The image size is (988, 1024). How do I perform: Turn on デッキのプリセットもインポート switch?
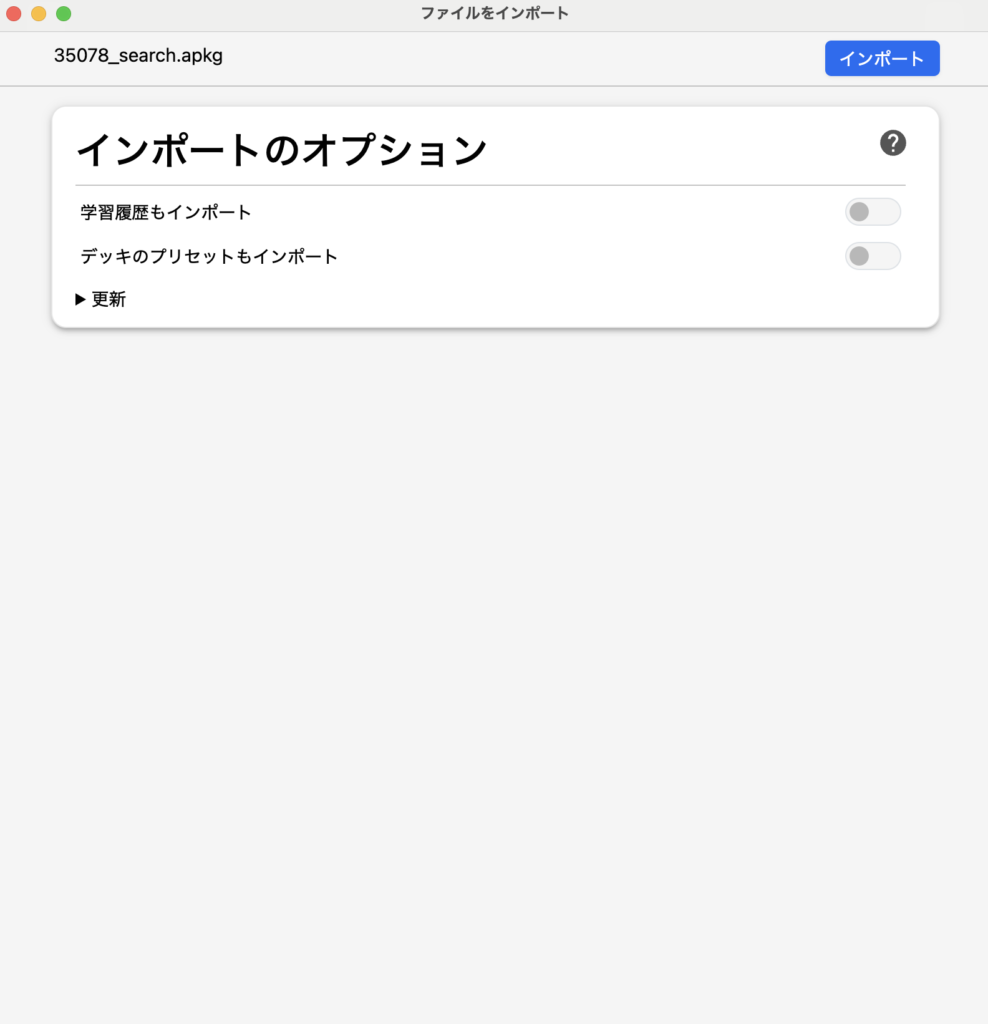point(872,256)
